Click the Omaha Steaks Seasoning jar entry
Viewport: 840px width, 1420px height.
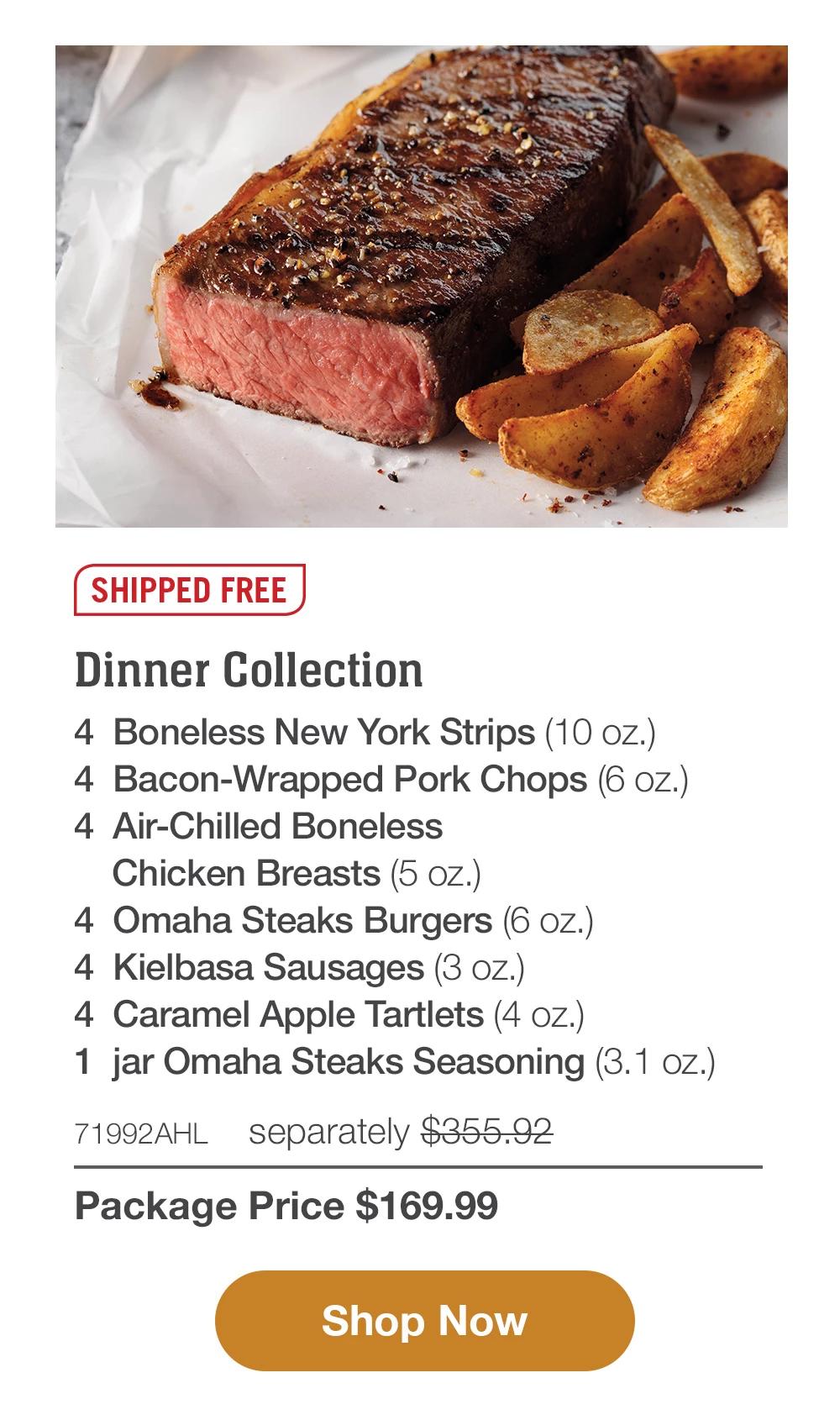(x=395, y=1061)
